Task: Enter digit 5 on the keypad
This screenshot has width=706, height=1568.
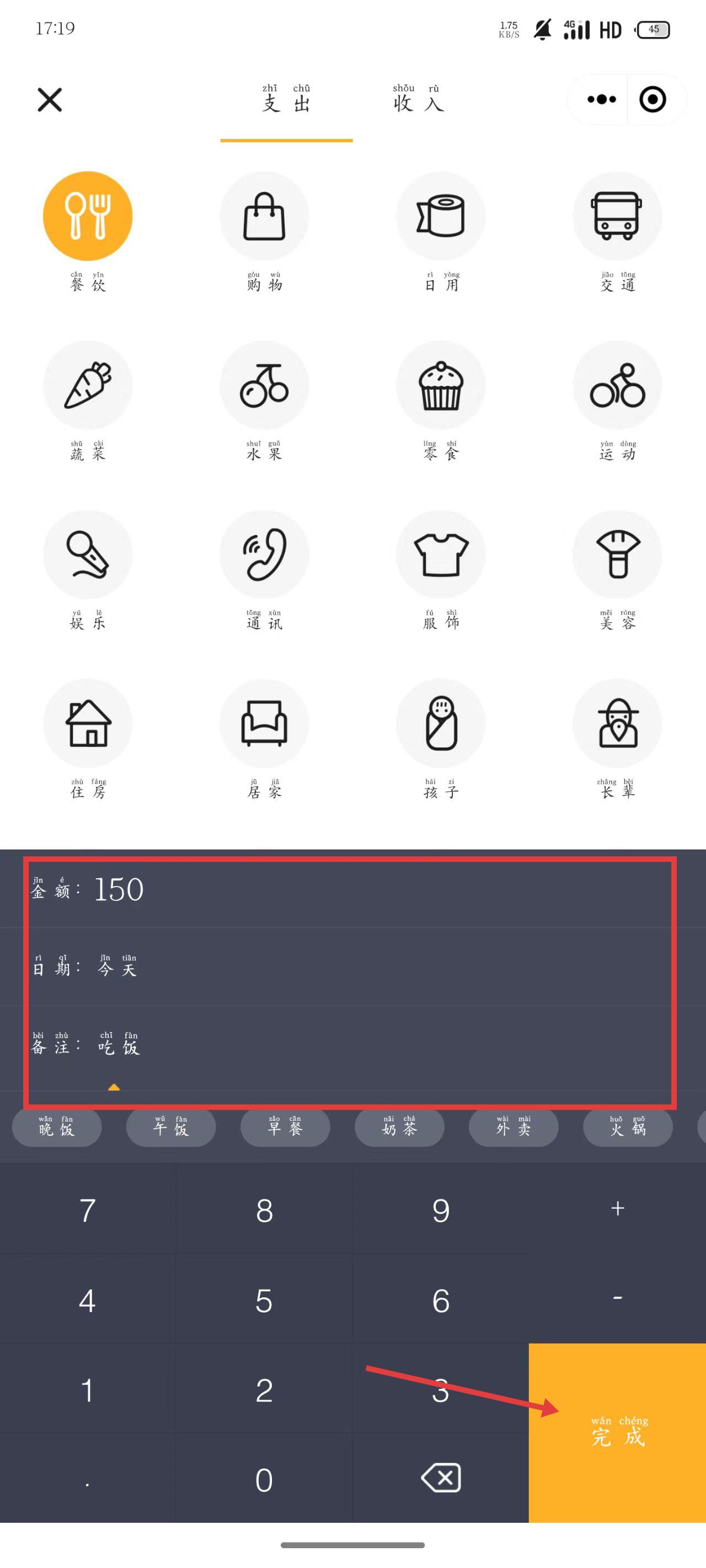Action: 264,1301
